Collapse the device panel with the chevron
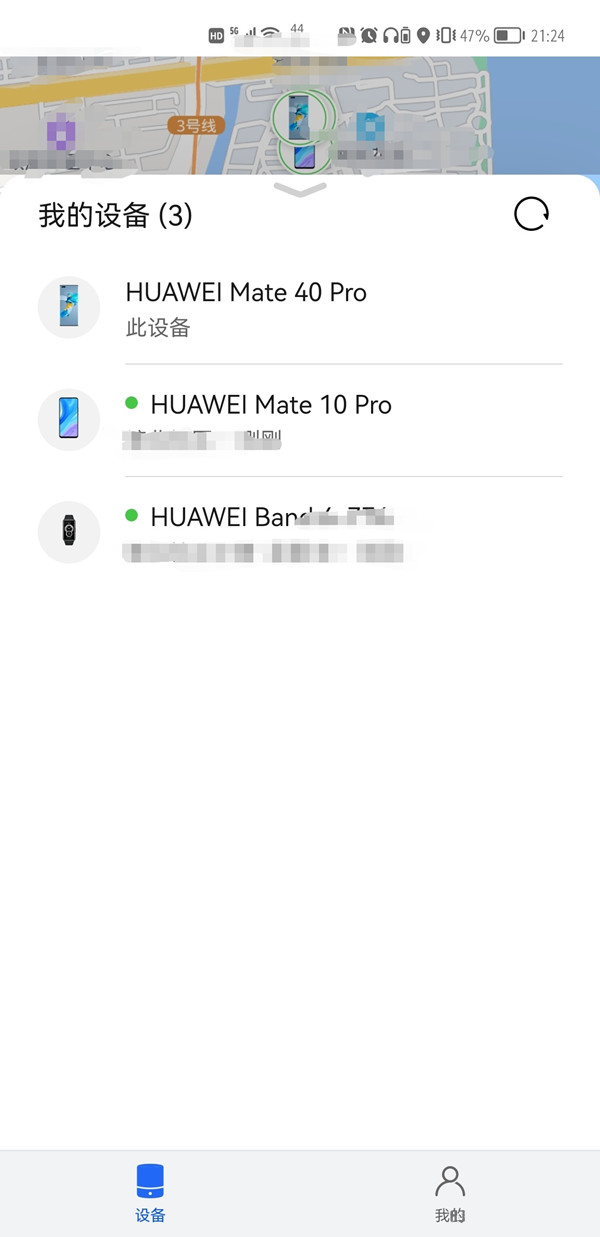The height and width of the screenshot is (1237, 600). [x=300, y=190]
